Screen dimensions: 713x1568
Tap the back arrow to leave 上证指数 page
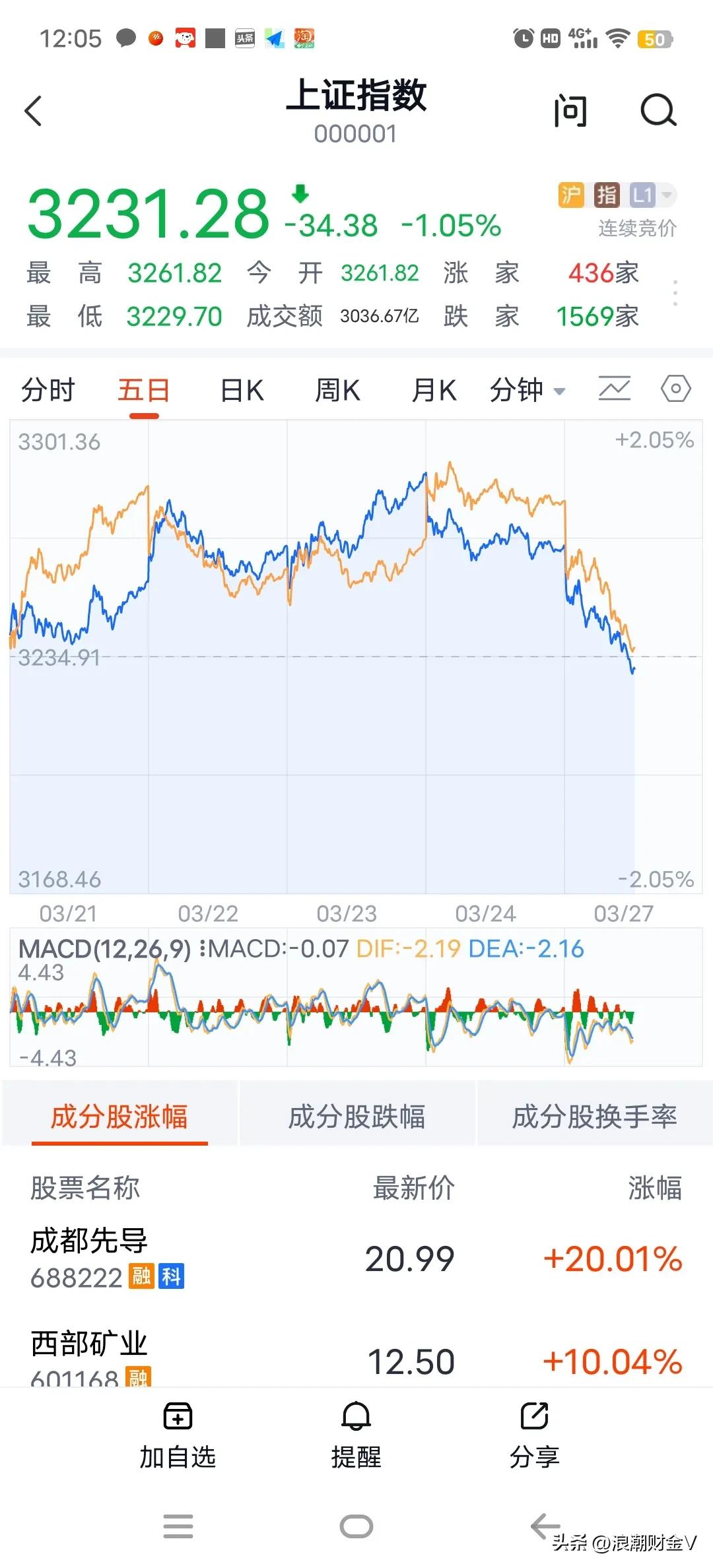point(33,110)
